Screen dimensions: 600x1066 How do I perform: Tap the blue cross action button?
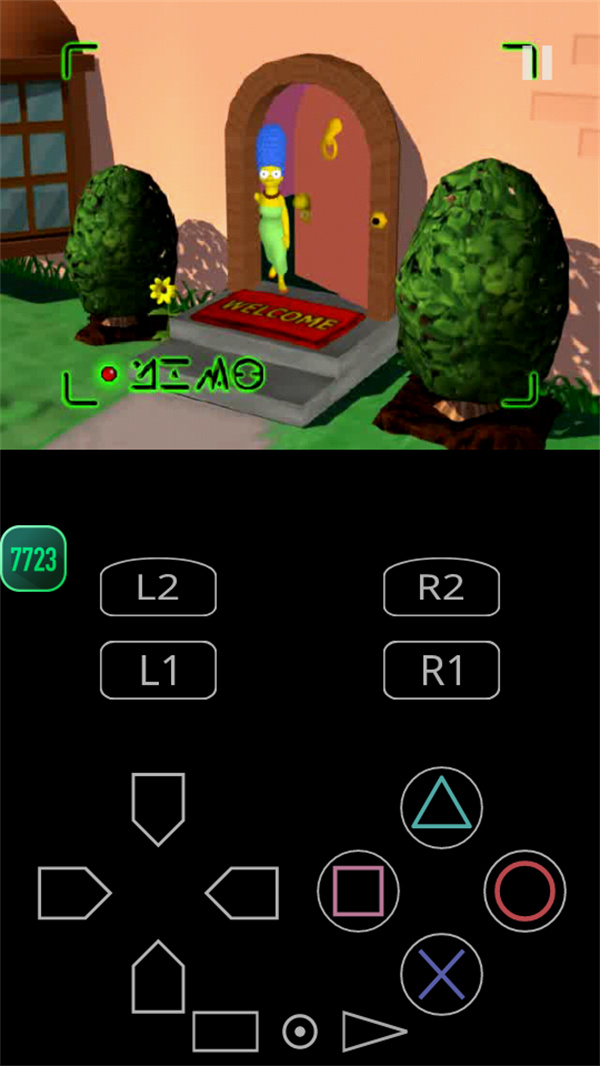pos(441,974)
